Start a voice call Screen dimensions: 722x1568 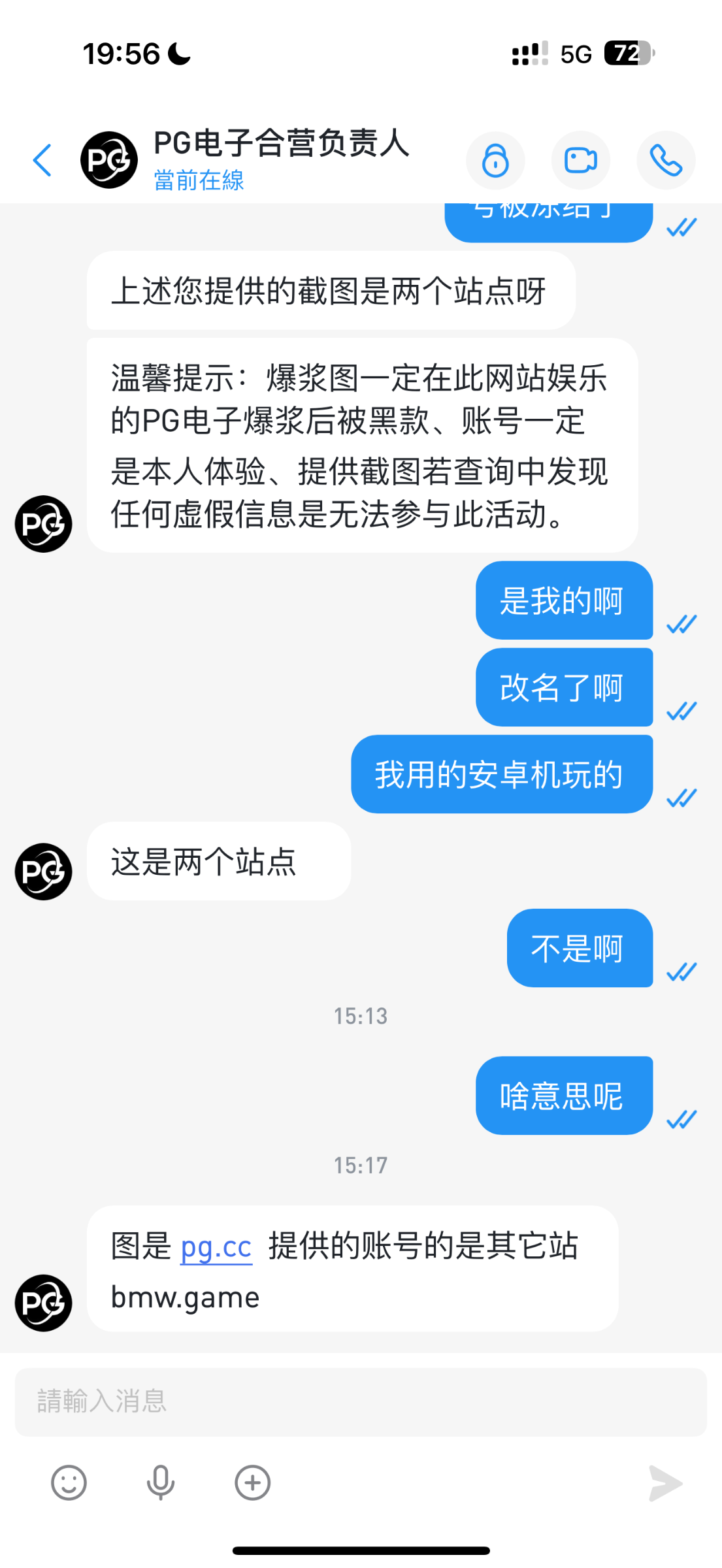coord(666,160)
